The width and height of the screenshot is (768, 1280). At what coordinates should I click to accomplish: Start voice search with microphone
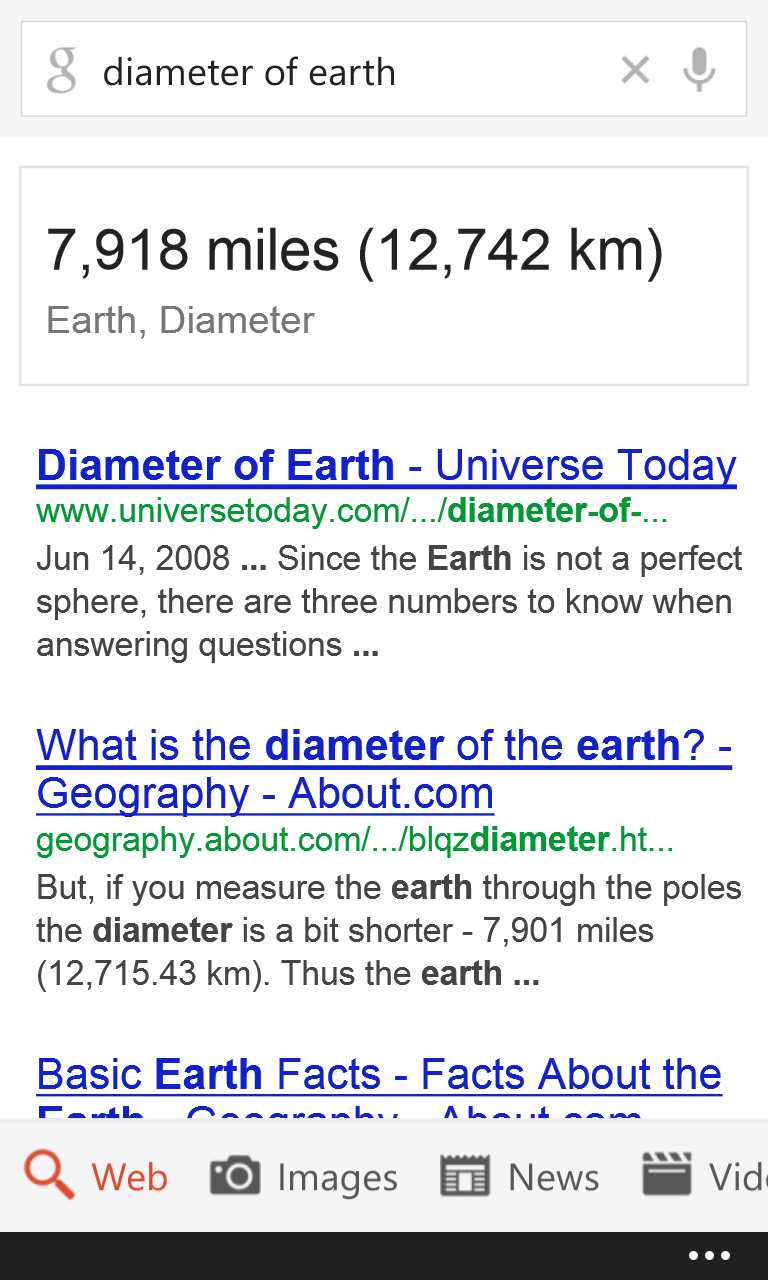699,70
